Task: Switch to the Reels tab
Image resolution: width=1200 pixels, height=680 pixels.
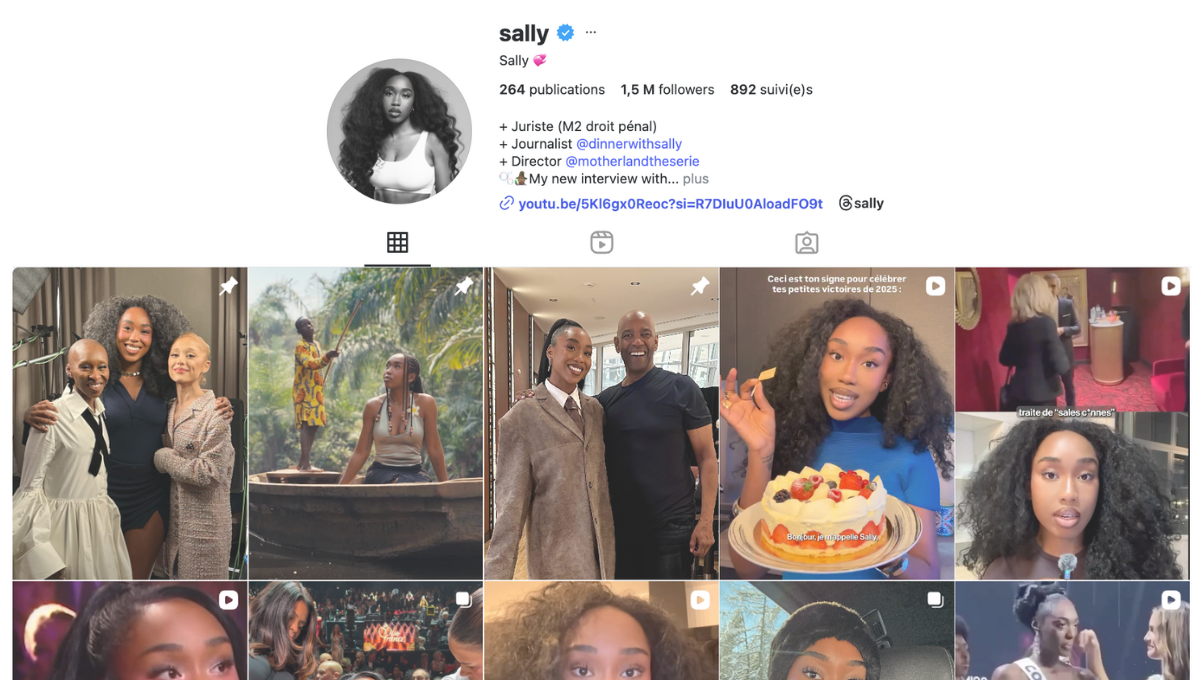Action: click(x=601, y=243)
